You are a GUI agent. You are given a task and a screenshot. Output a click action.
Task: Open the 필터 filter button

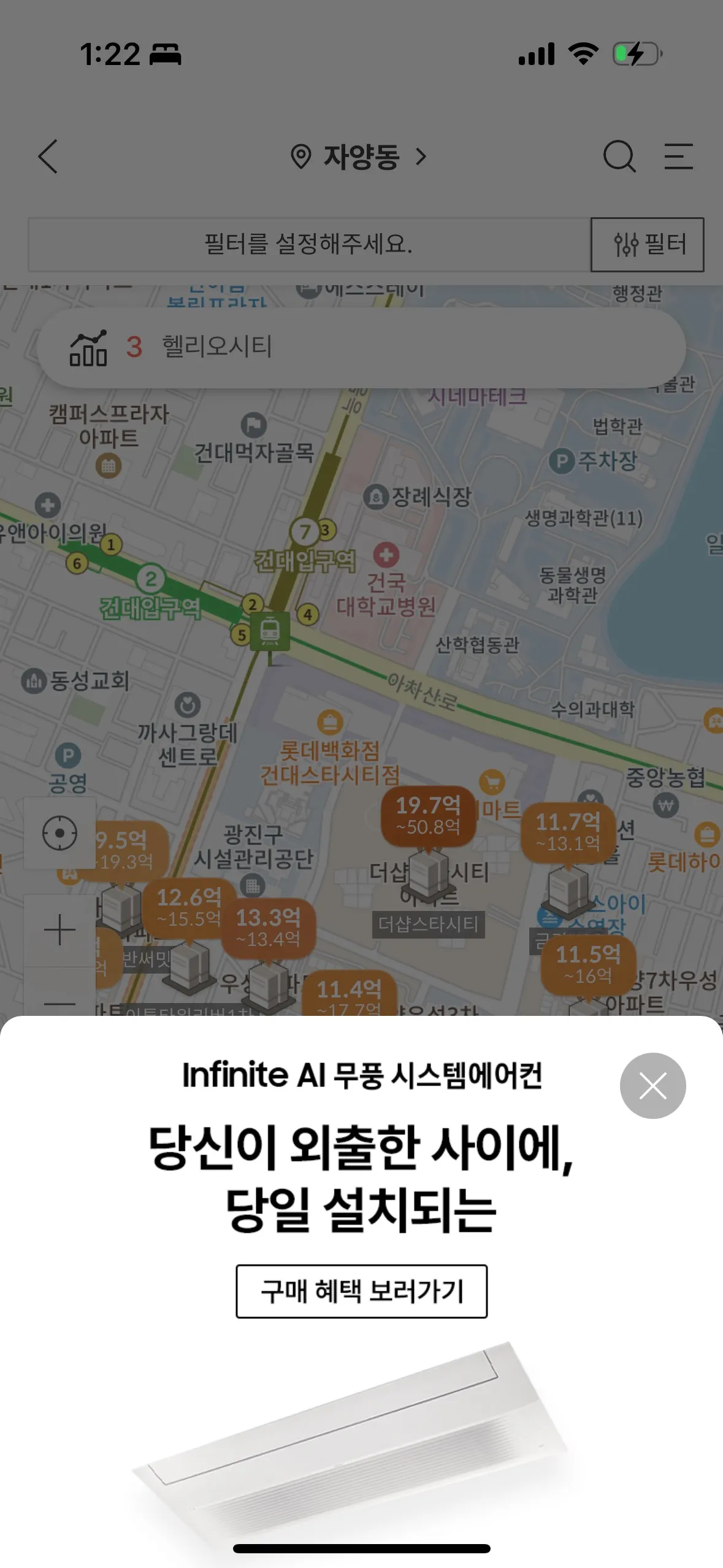(x=648, y=245)
